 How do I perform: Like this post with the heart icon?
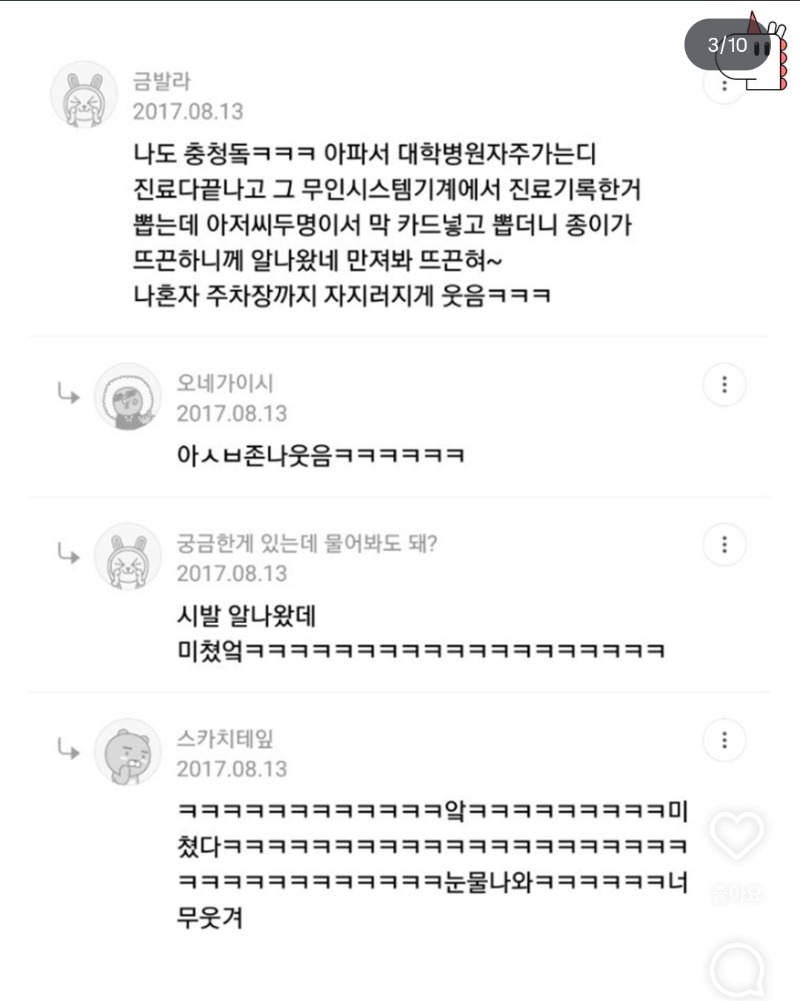coord(737,836)
